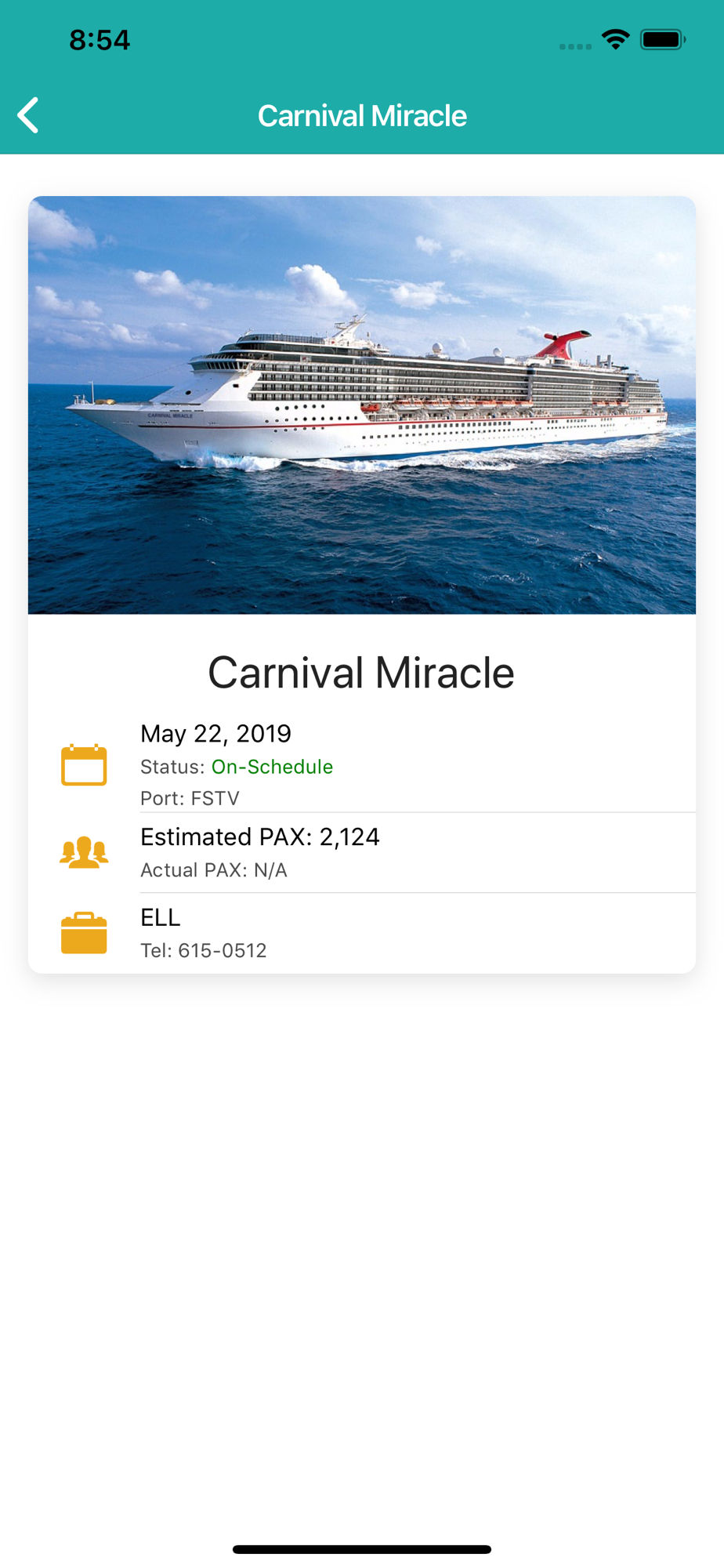
Task: Go back from Carnival Miracle details
Action: click(x=28, y=115)
